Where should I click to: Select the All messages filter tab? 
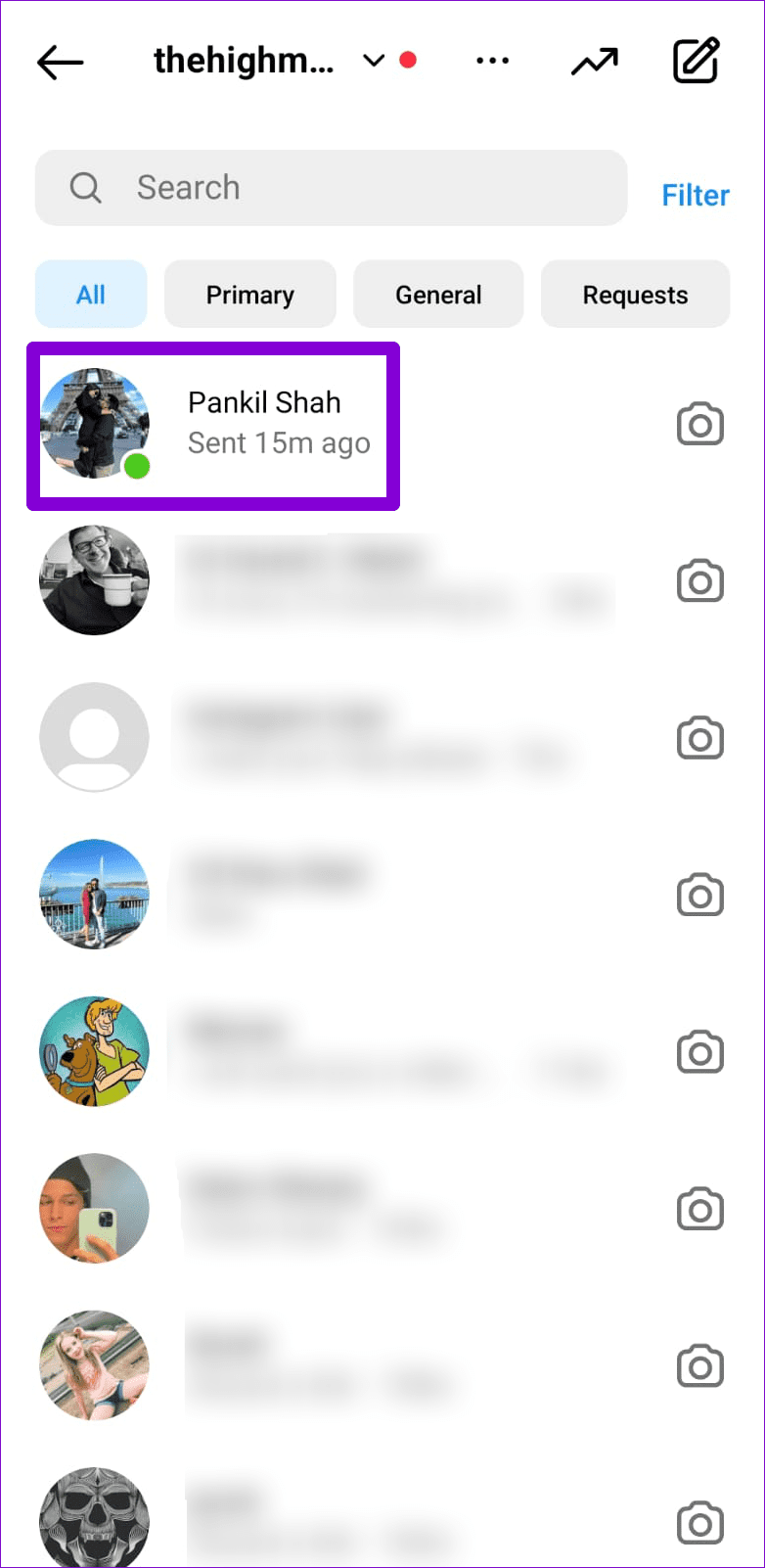(90, 294)
